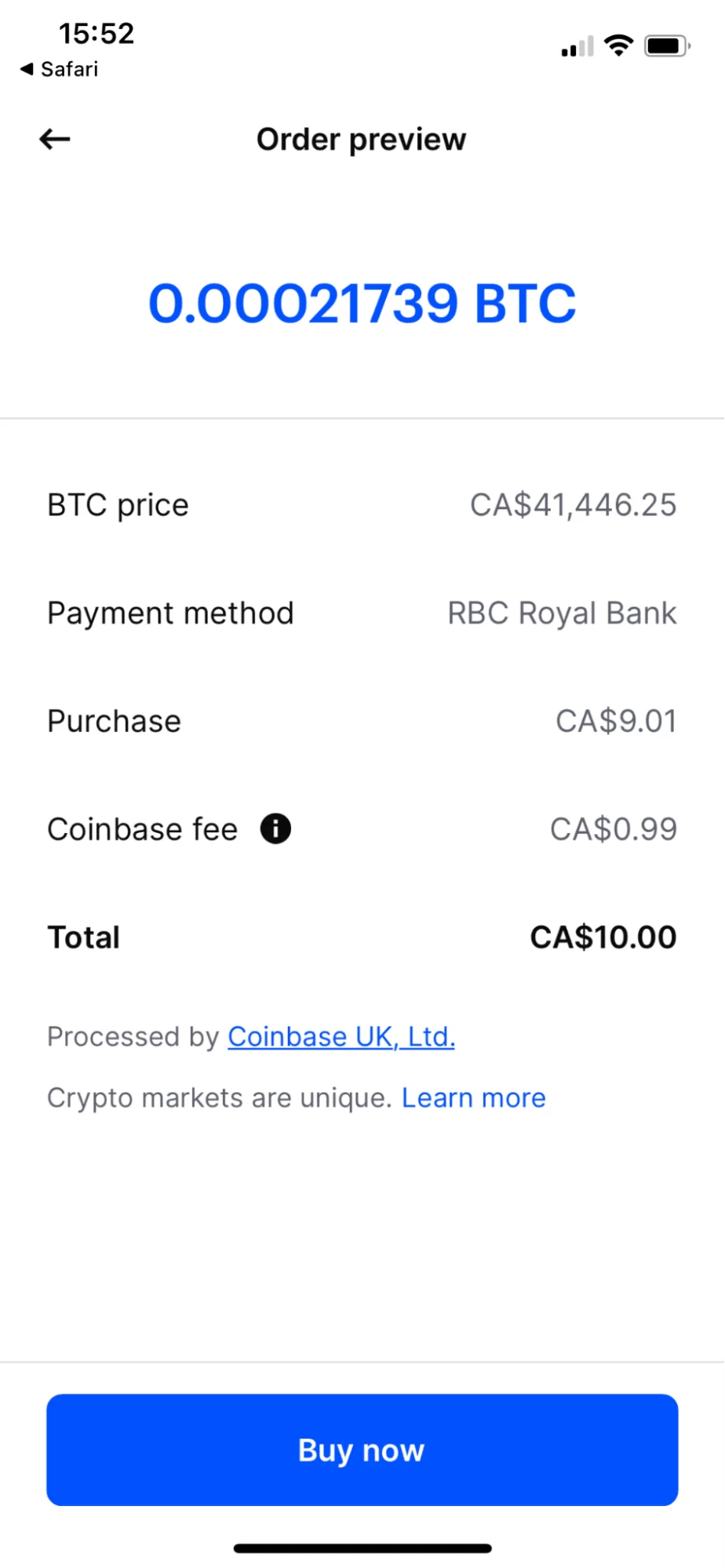Screen dimensions: 725x1568
Task: Select the Total CA$10.00 row
Action: [361, 937]
